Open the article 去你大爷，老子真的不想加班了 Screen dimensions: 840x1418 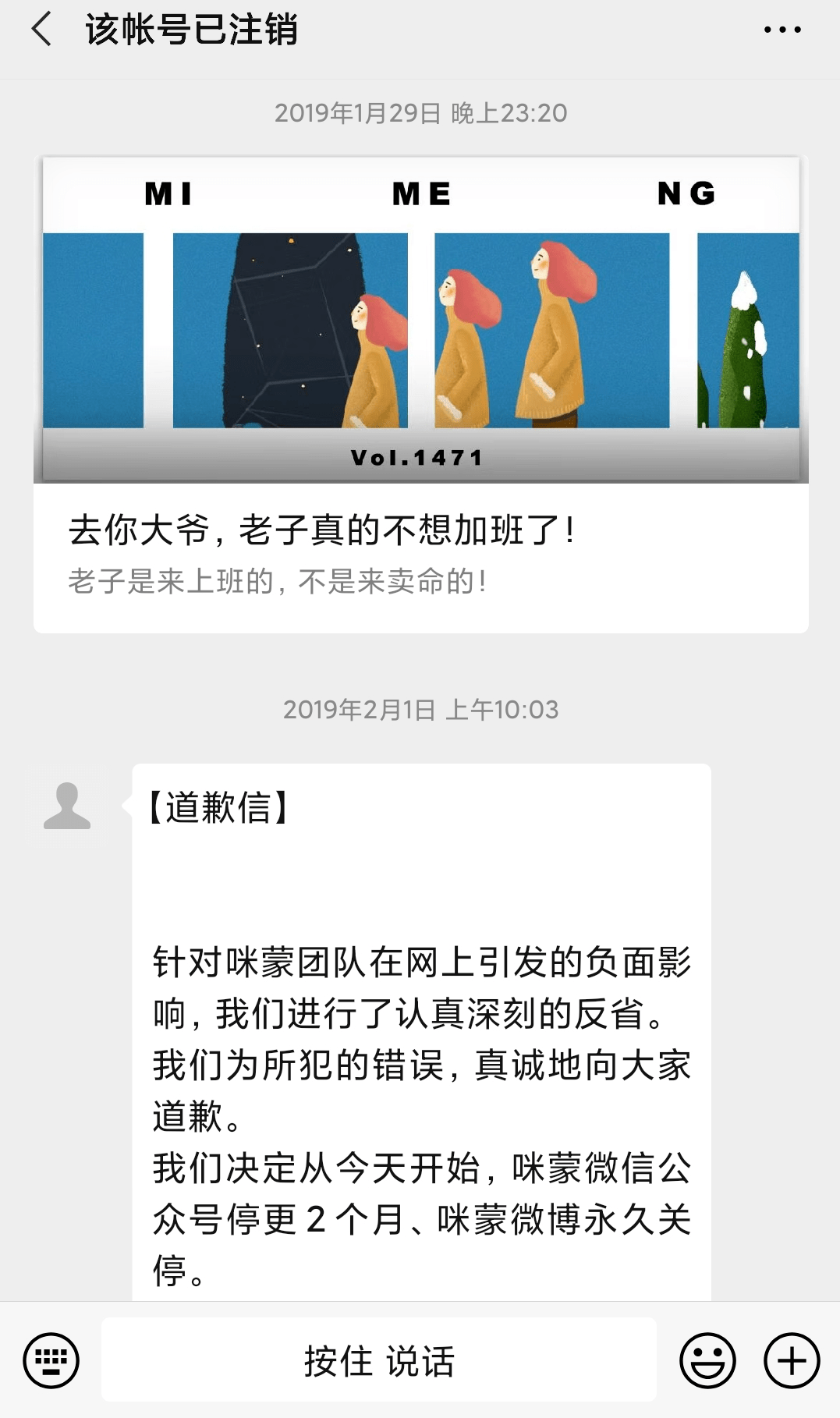(x=420, y=395)
